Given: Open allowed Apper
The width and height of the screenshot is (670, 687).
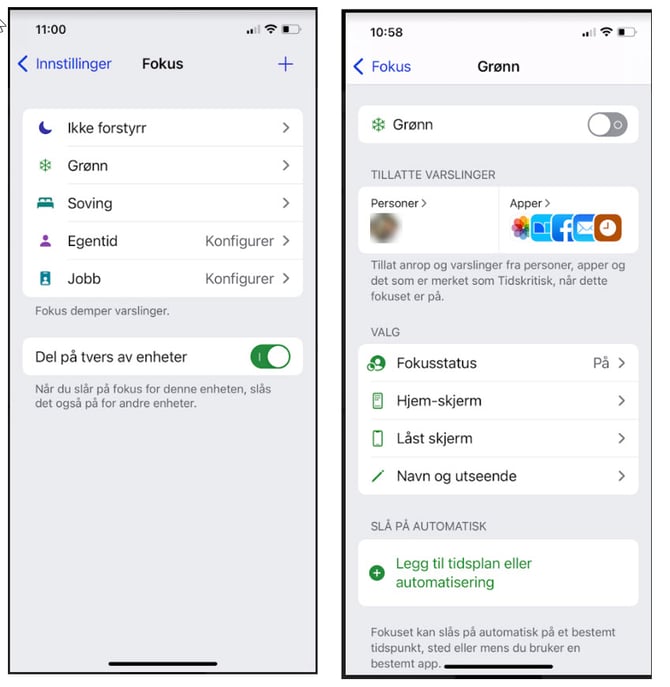Looking at the screenshot, I should point(530,204).
